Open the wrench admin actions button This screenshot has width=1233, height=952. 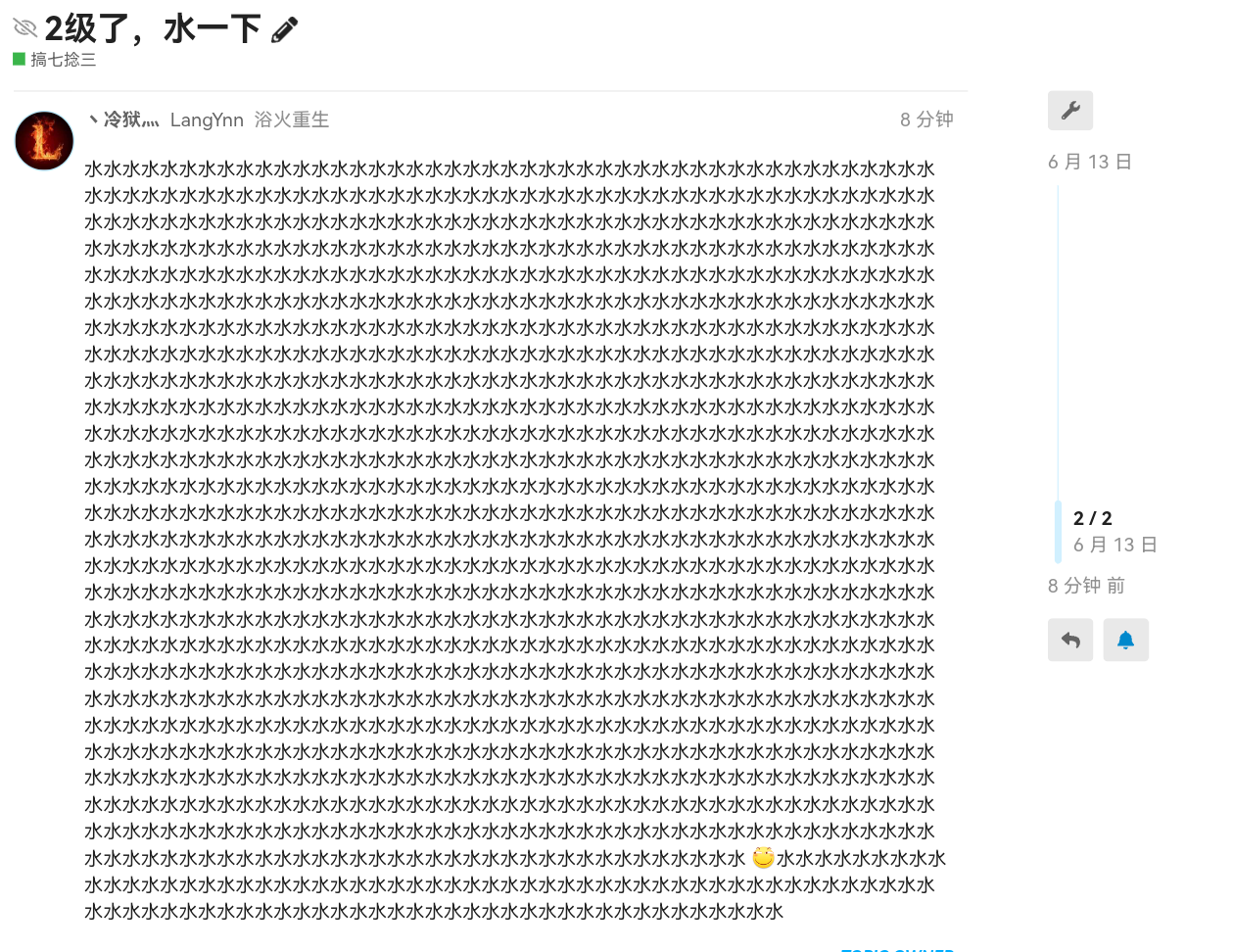click(x=1070, y=111)
